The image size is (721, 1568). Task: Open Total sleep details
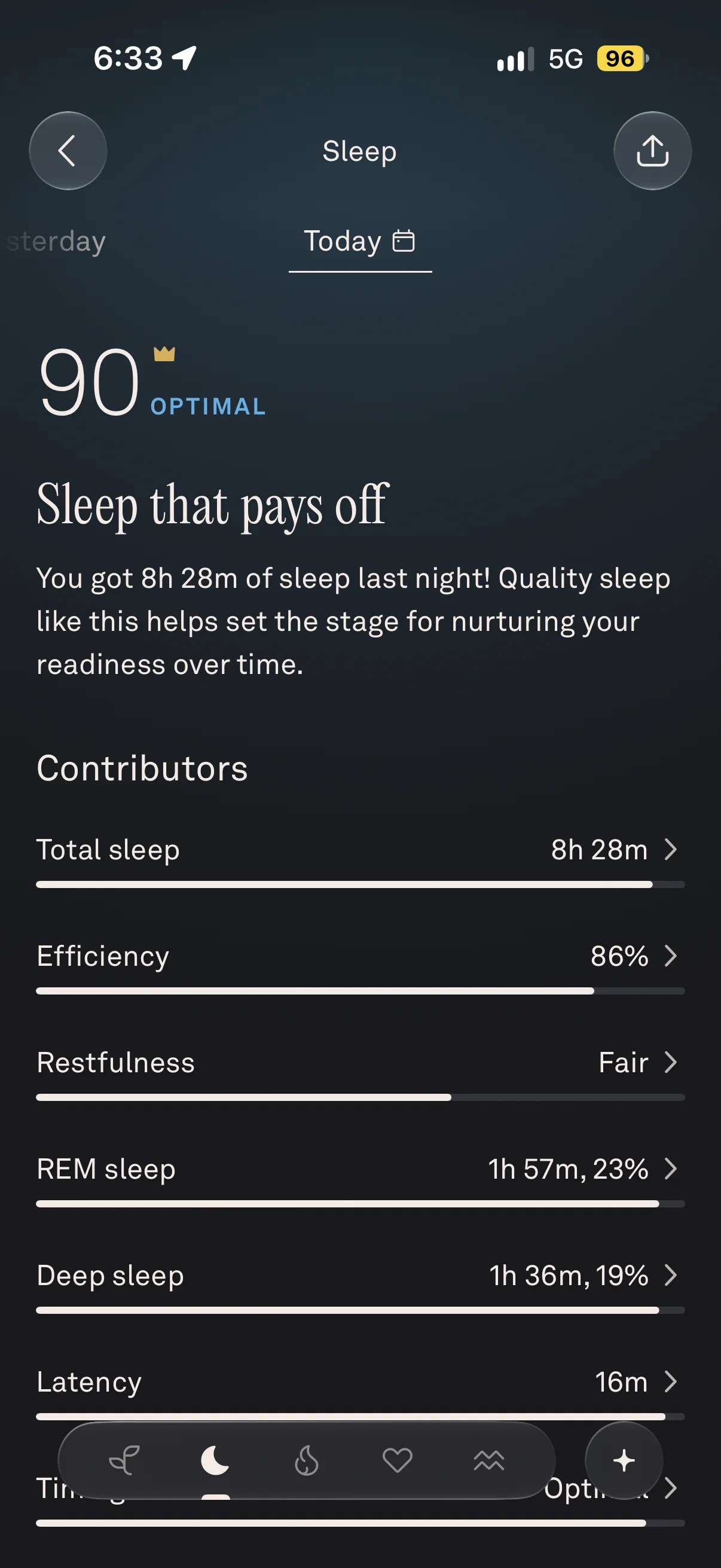pos(360,860)
